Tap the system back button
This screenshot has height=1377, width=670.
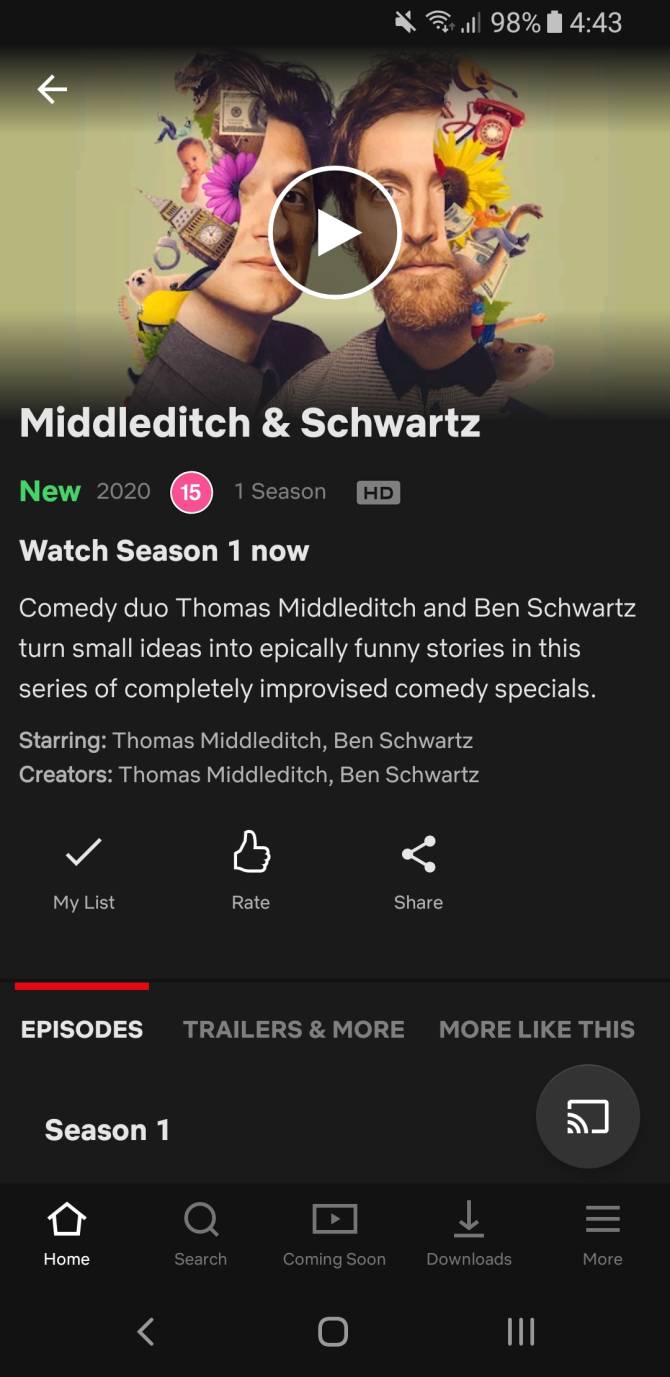[146, 1331]
